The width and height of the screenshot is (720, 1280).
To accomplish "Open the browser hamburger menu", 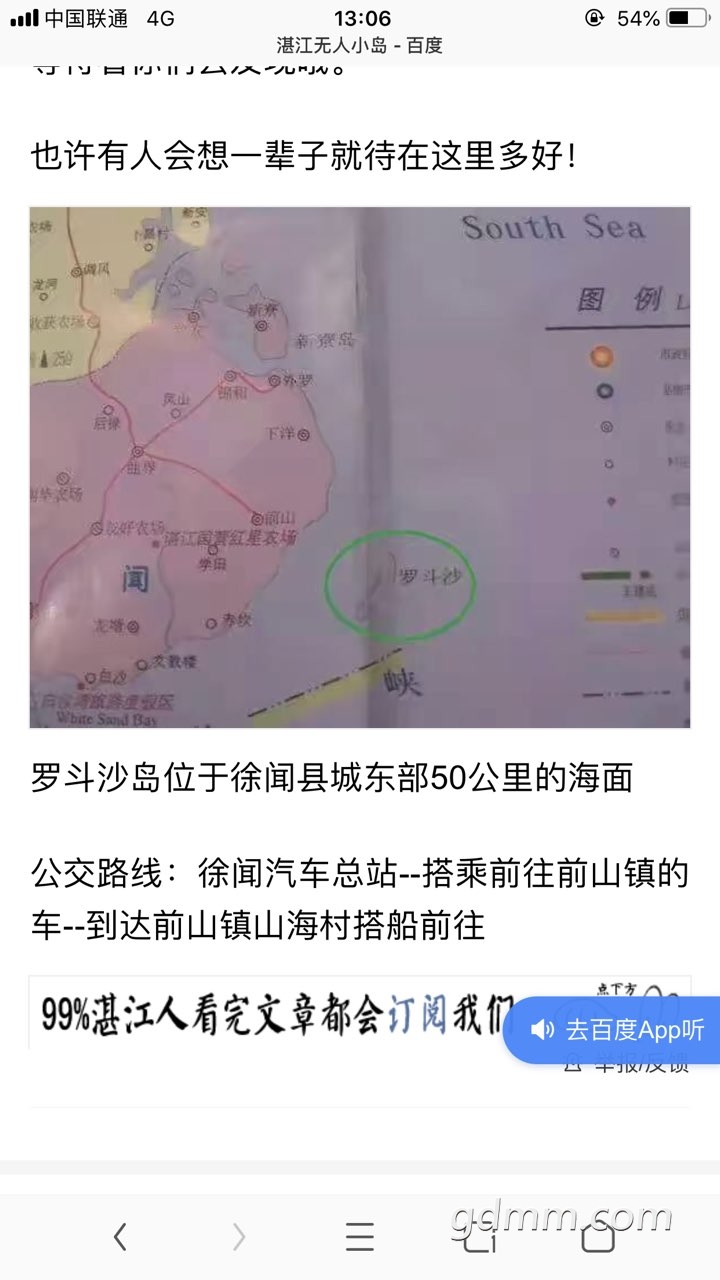I will [360, 1238].
